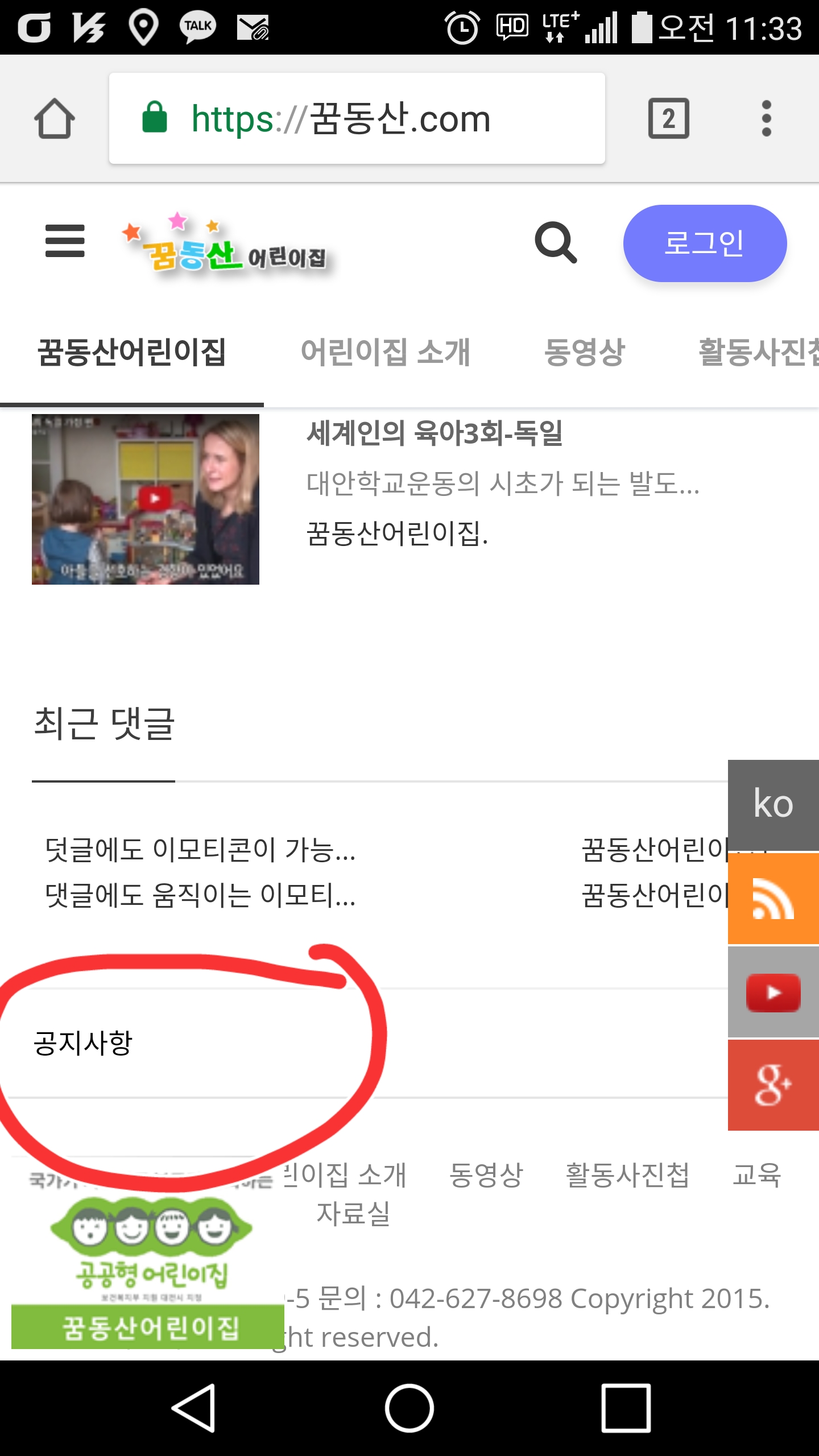Play the 세계인의 육아3회-독일 video thumbnail
Screen dimensions: 819x1456
click(146, 499)
